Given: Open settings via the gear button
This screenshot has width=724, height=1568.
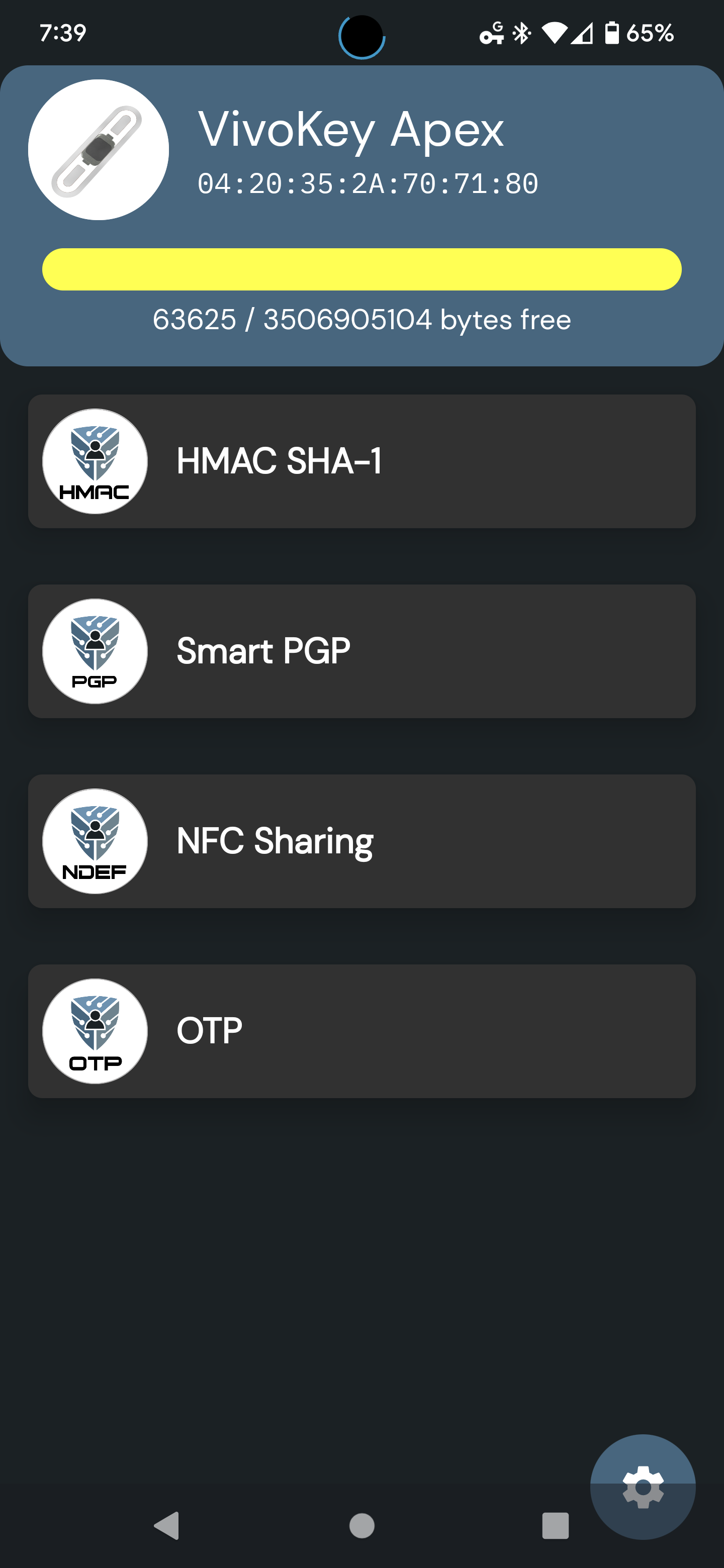Looking at the screenshot, I should click(643, 1487).
